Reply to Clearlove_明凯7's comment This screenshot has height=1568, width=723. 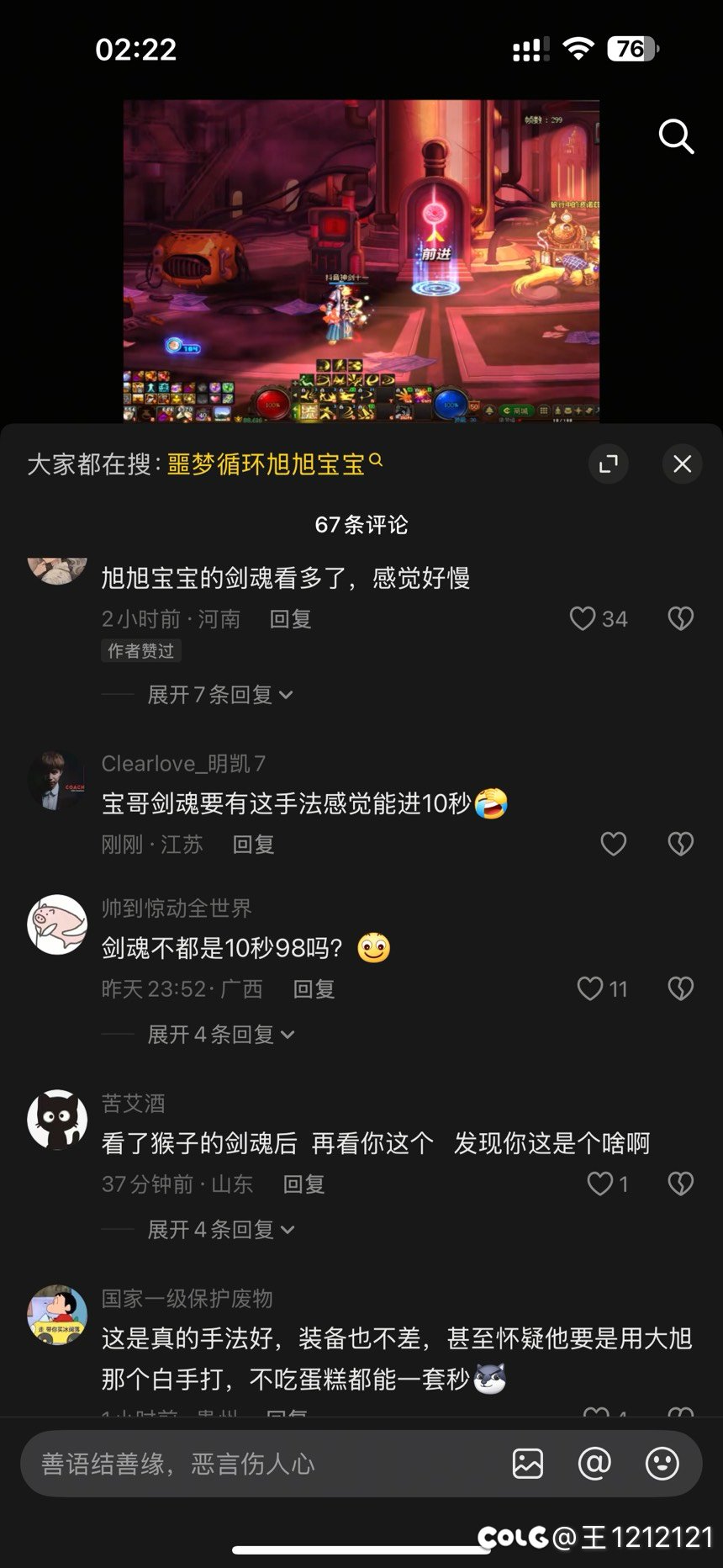pos(253,845)
